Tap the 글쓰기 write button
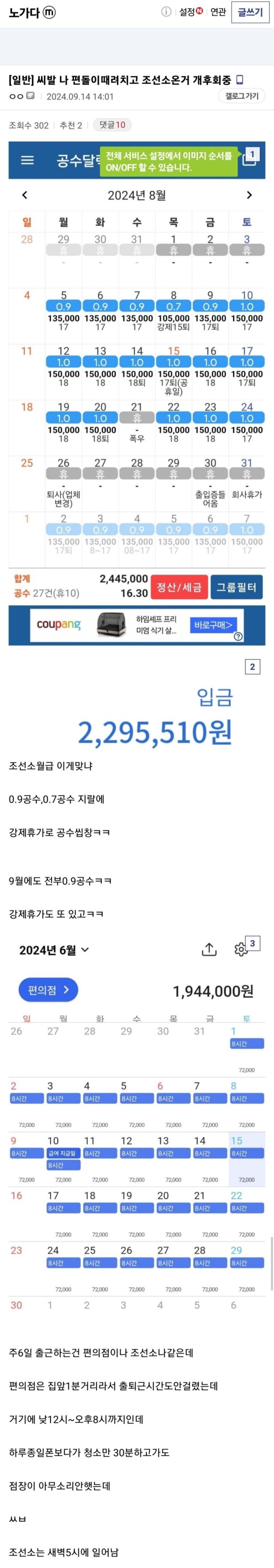 [x=250, y=12]
